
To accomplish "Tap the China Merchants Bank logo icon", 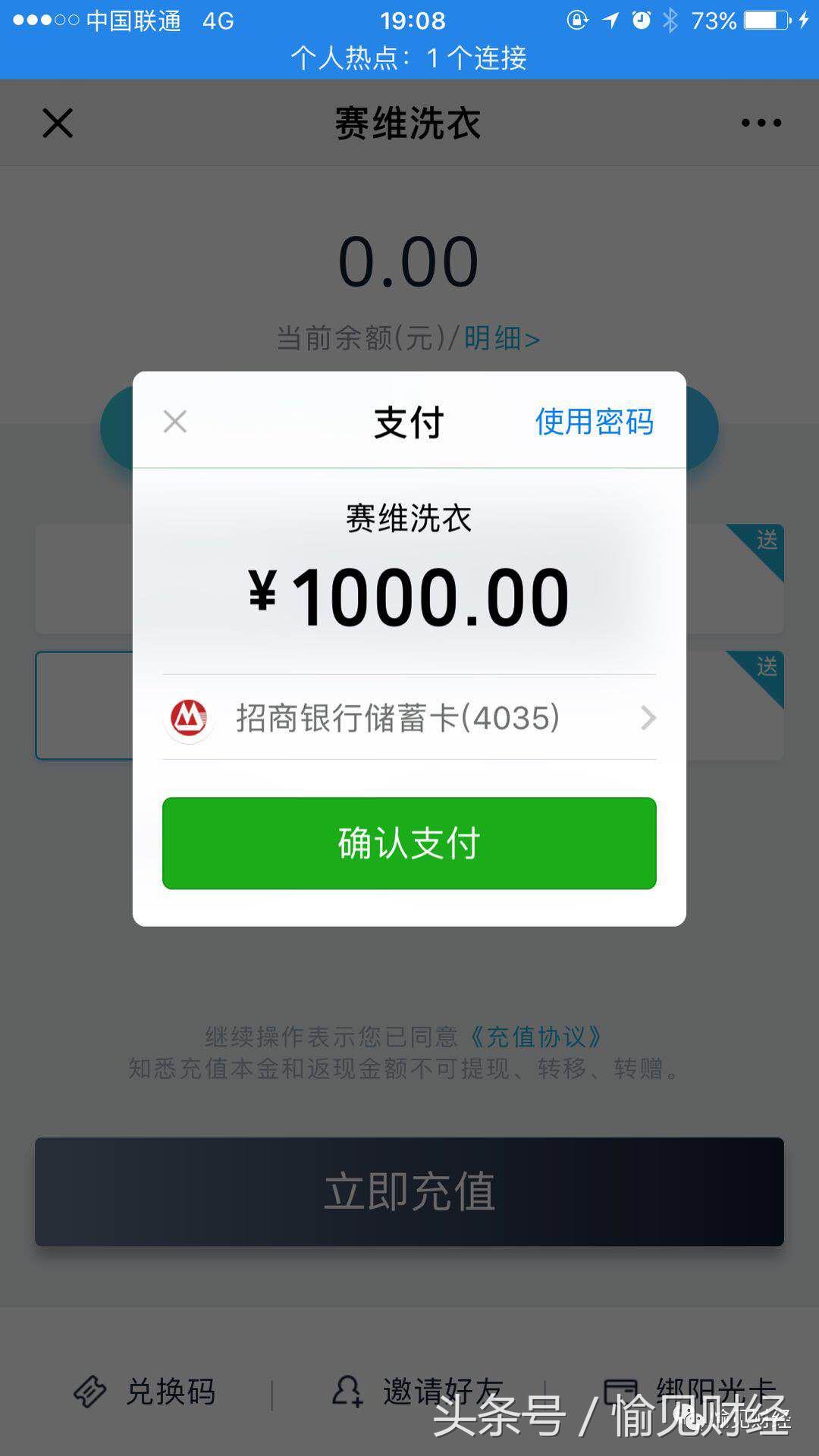I will (x=190, y=719).
